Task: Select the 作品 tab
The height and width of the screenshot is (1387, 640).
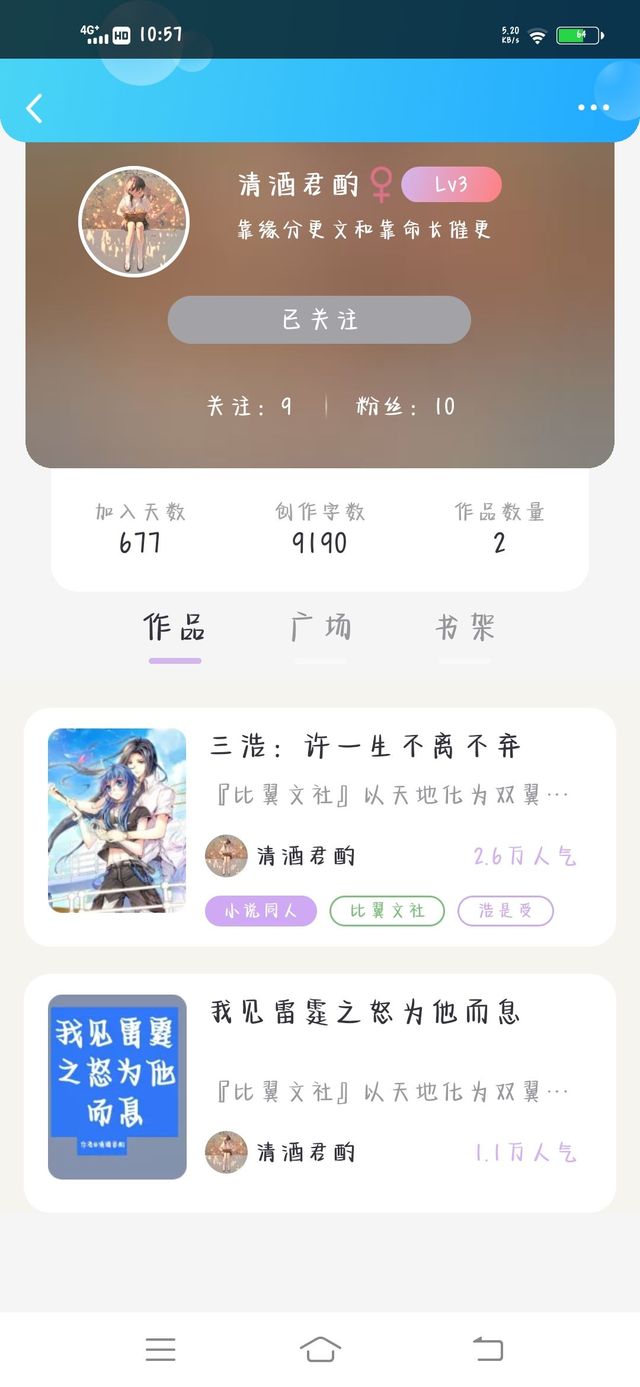Action: tap(175, 628)
